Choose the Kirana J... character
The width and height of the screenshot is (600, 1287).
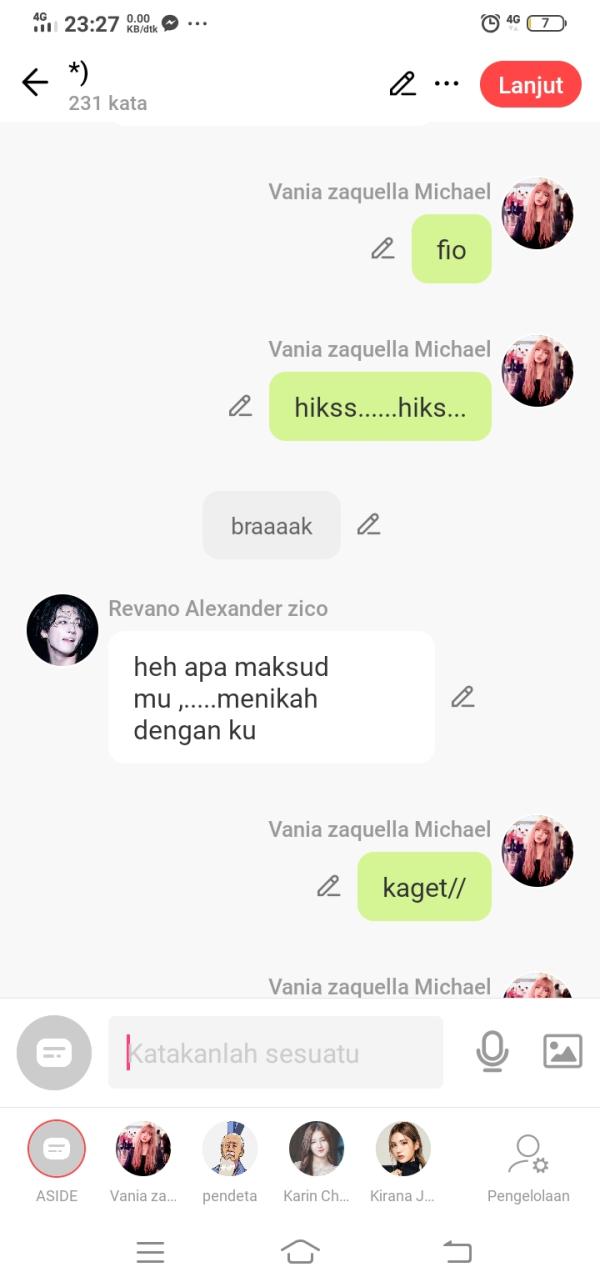403,1149
